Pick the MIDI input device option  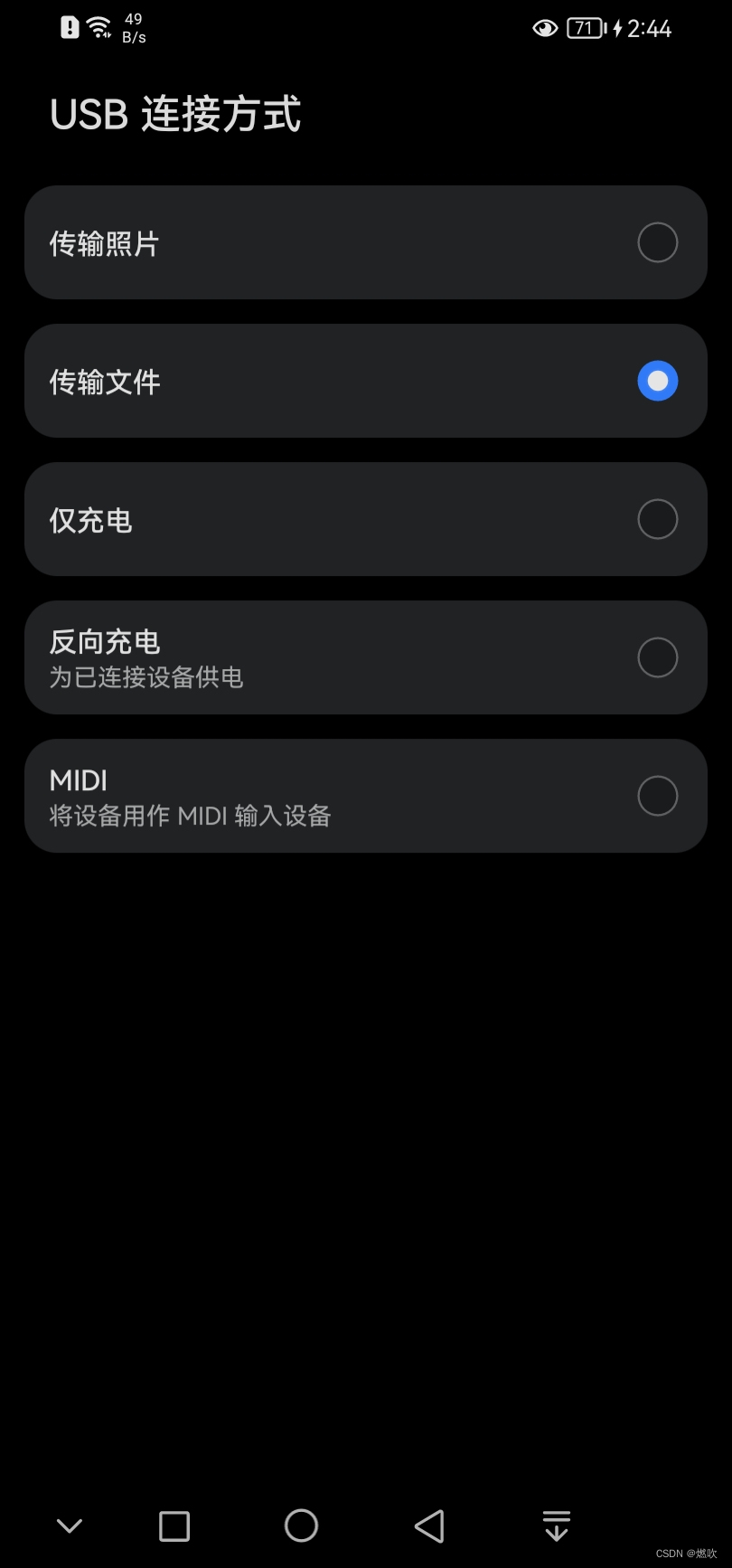pyautogui.click(x=365, y=796)
